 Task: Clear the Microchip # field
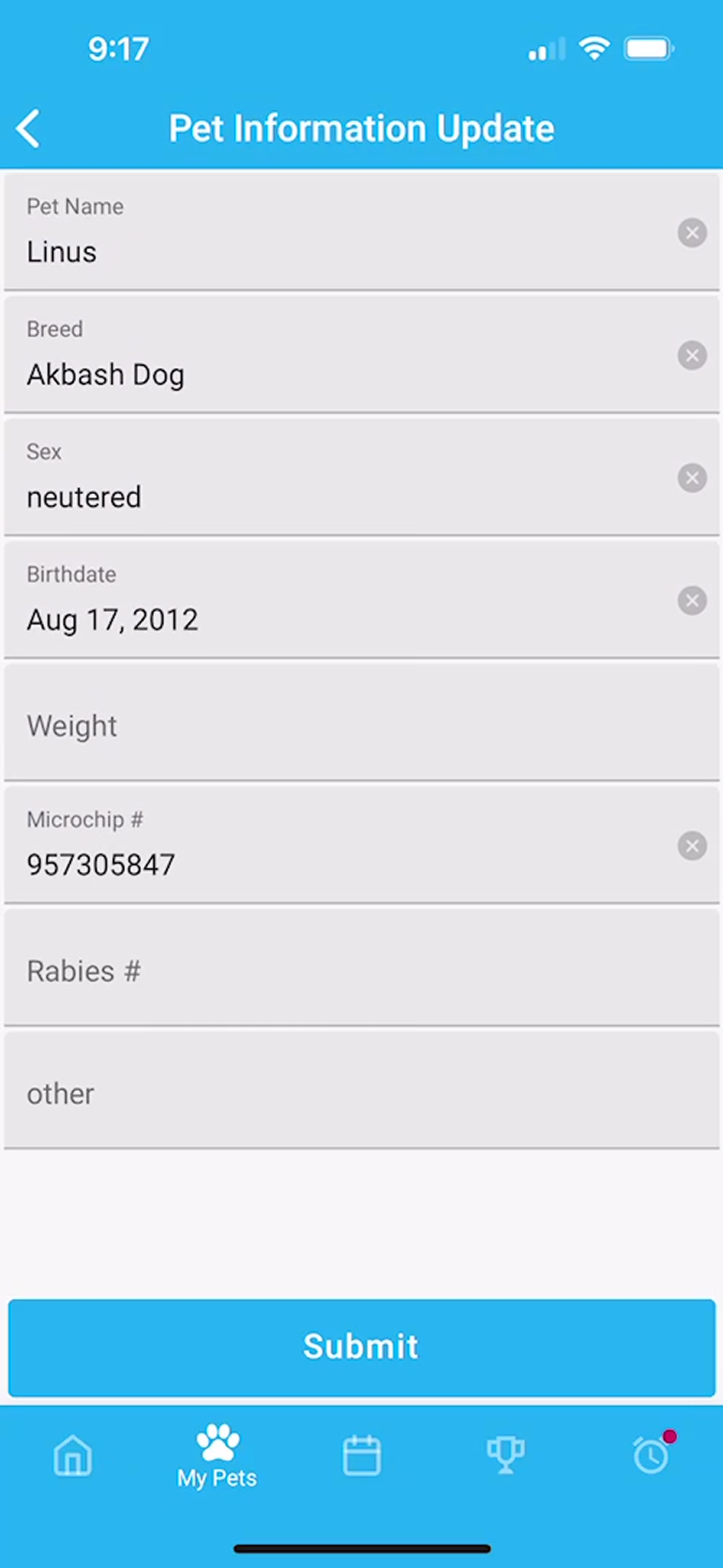(692, 846)
